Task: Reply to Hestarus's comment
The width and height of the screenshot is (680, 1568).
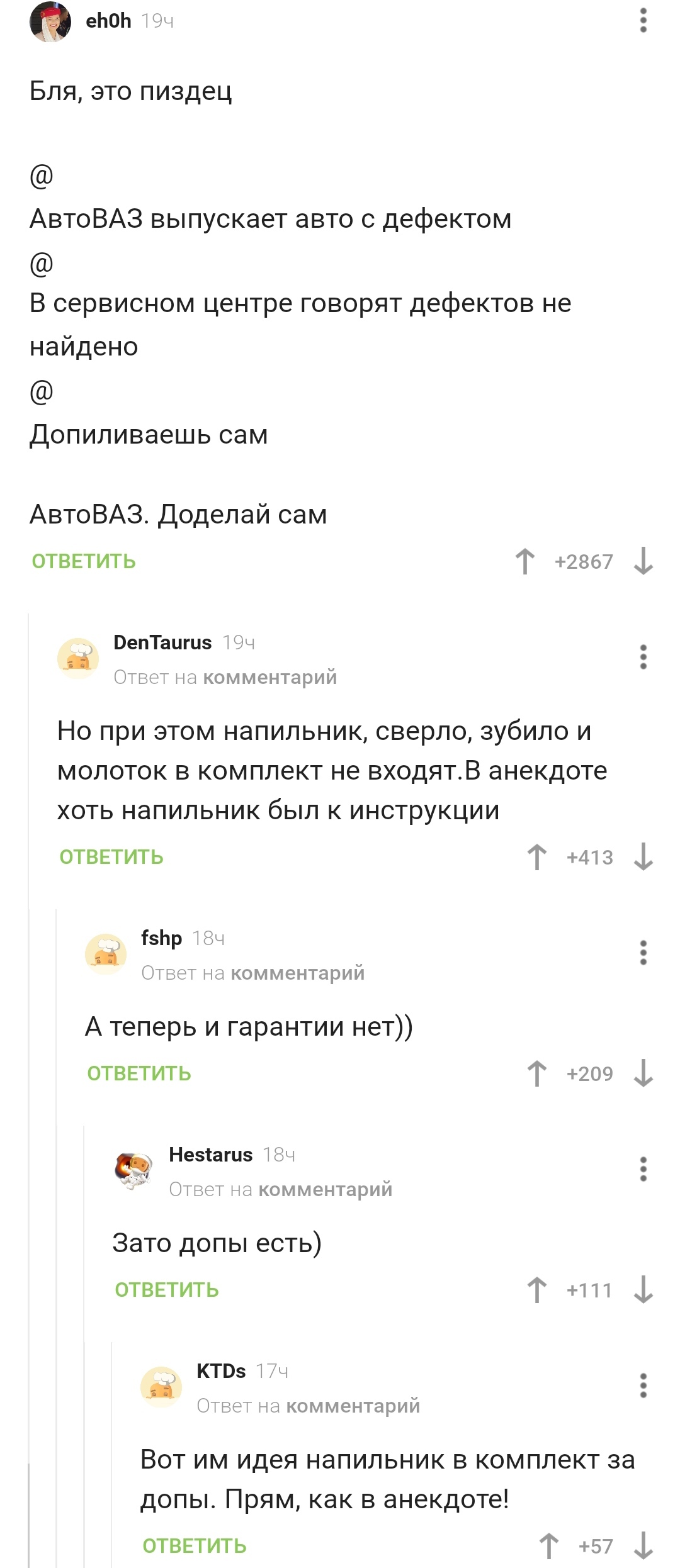Action: click(x=167, y=1290)
